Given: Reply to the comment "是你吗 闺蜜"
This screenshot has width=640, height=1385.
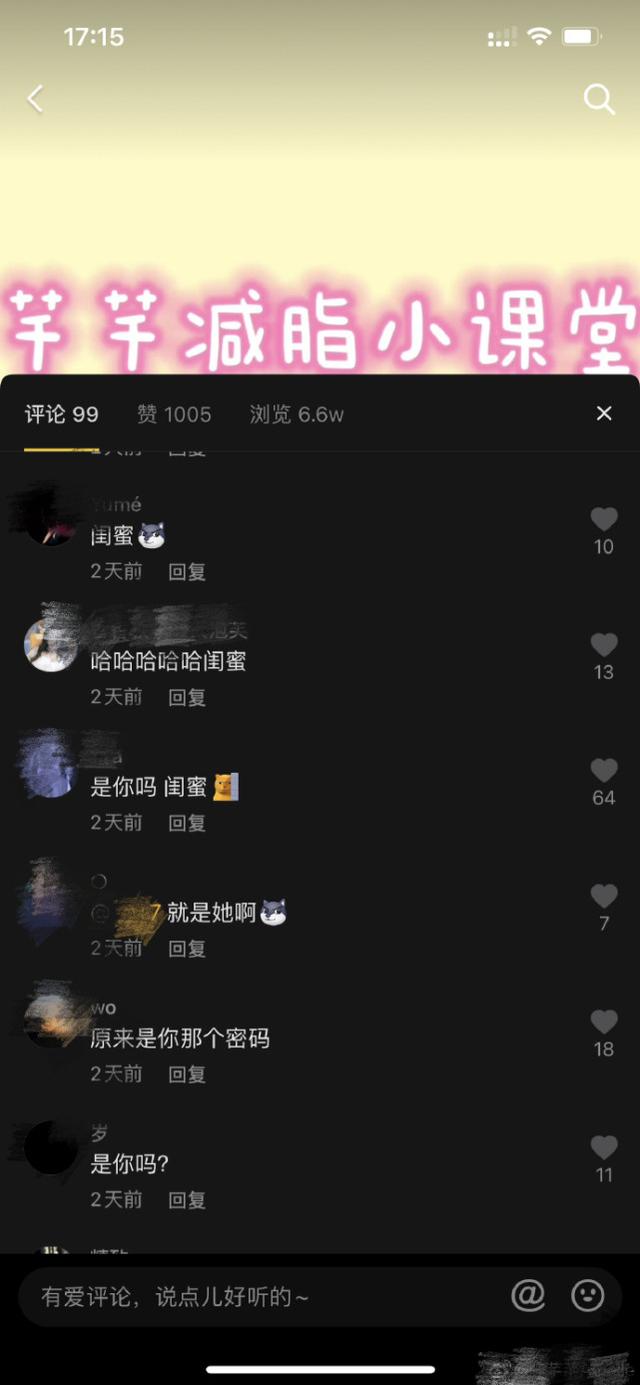Looking at the screenshot, I should click(187, 823).
